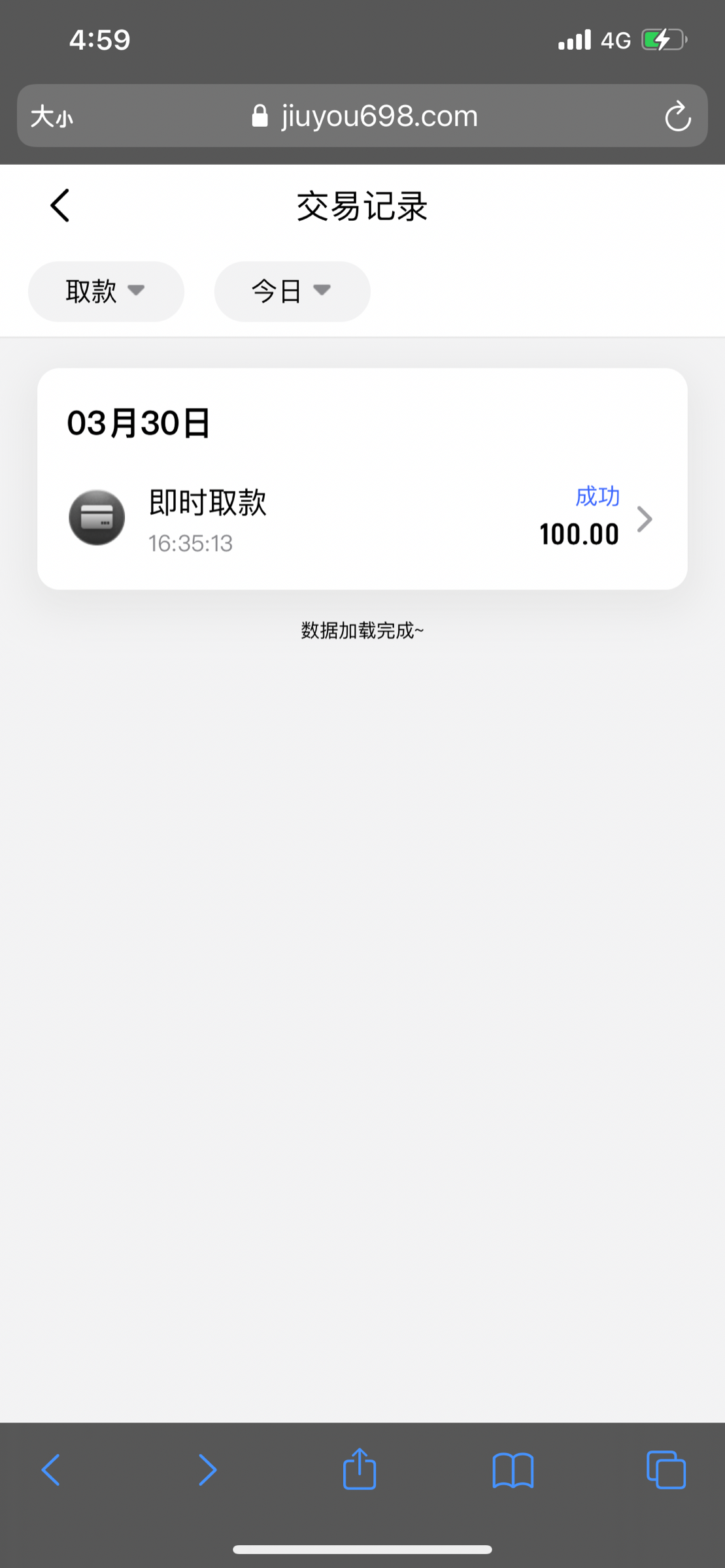Open the 即时取款 transaction details

pos(362,518)
